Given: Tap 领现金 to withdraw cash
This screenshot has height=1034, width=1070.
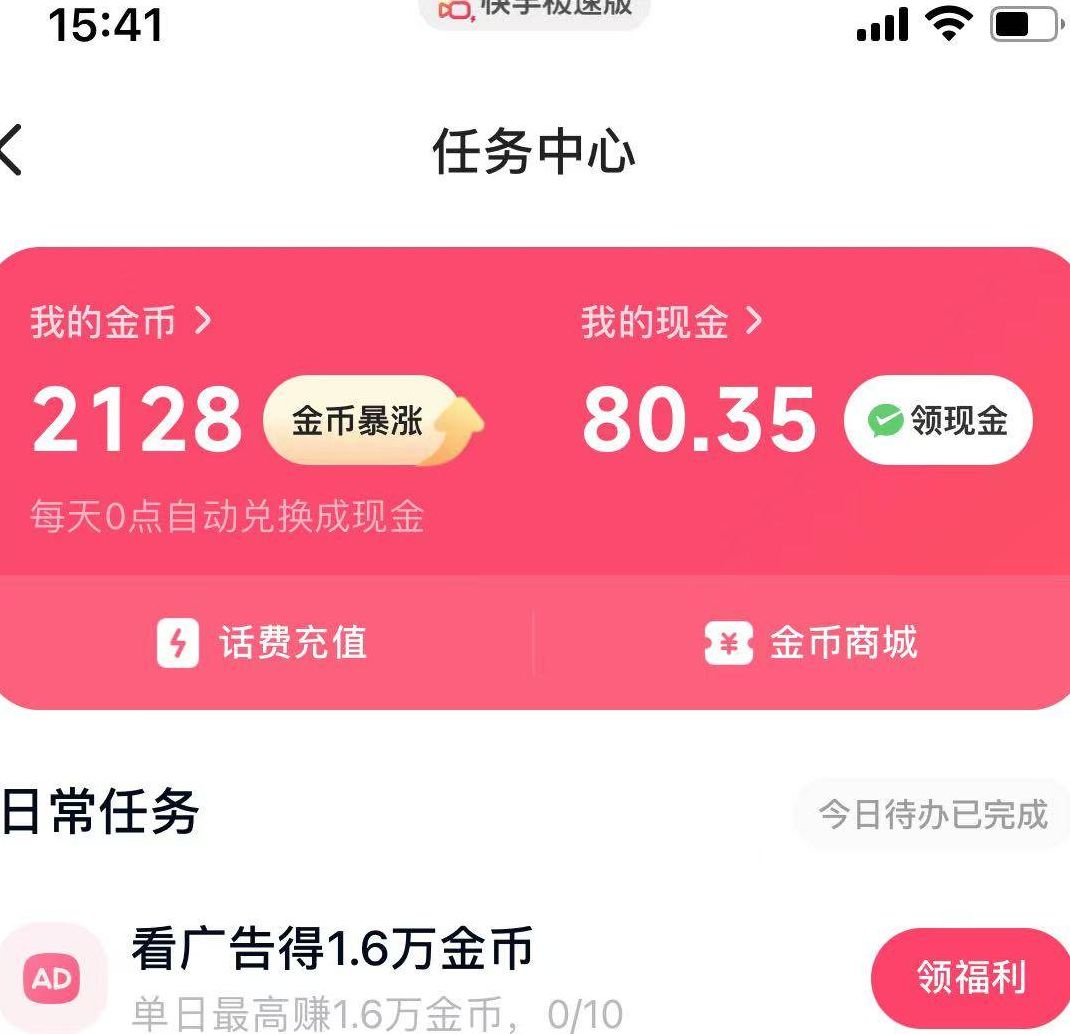Looking at the screenshot, I should [x=938, y=421].
